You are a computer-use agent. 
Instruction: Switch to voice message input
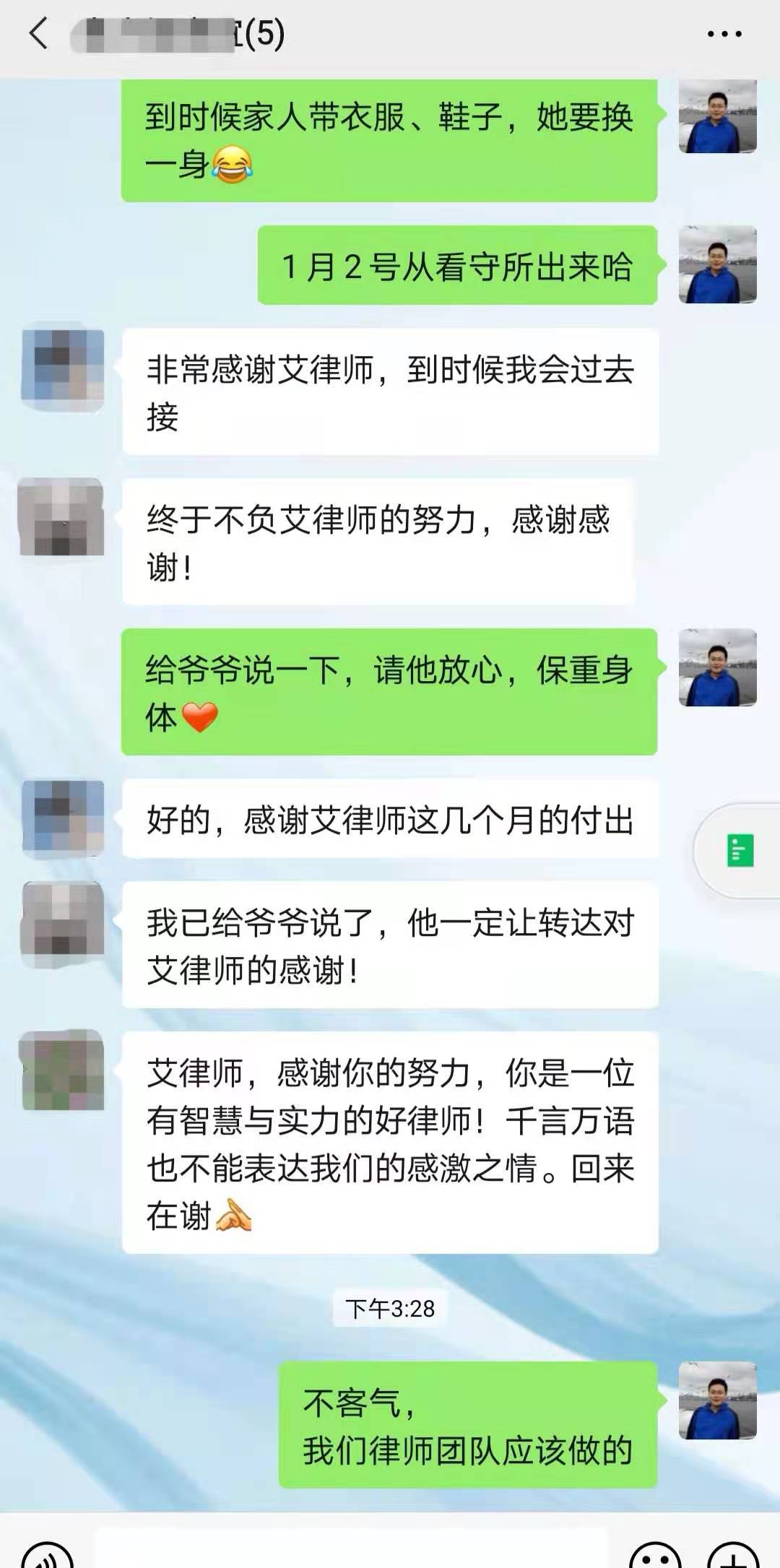[x=48, y=1556]
